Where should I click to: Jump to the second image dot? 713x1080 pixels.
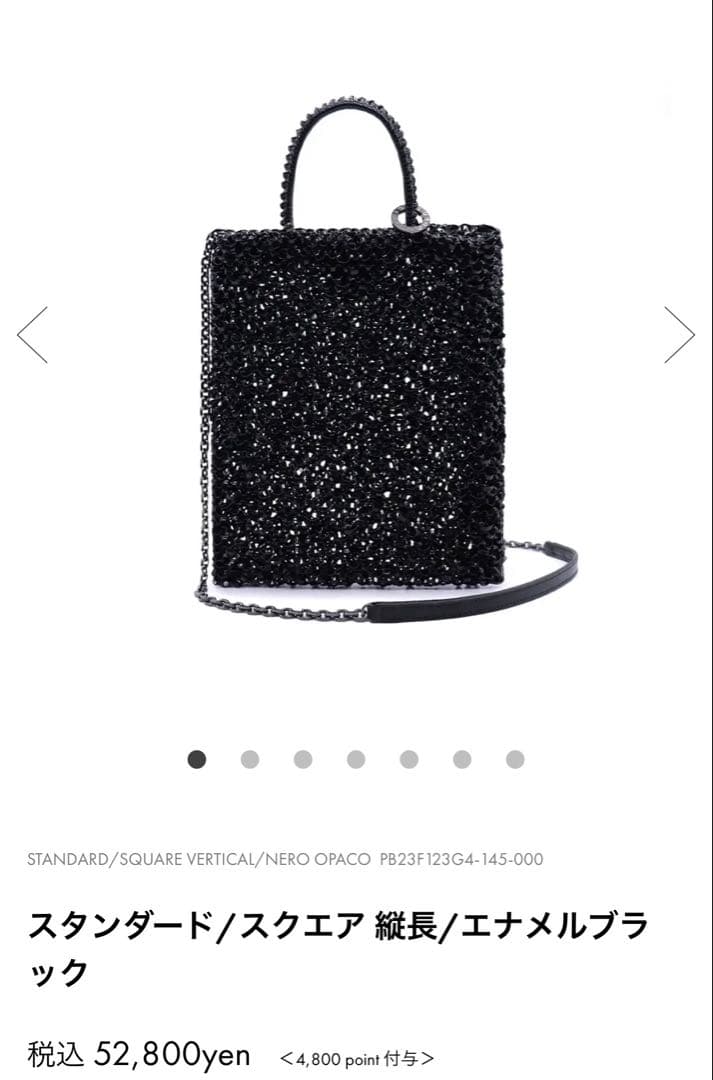point(250,760)
